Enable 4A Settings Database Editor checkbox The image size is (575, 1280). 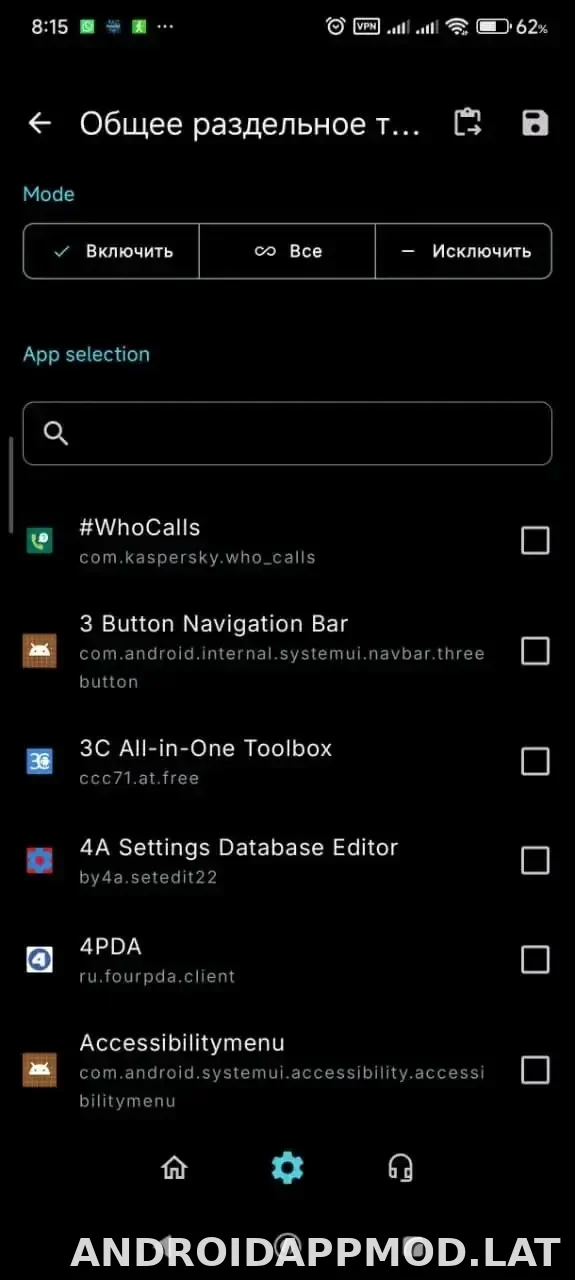point(535,861)
